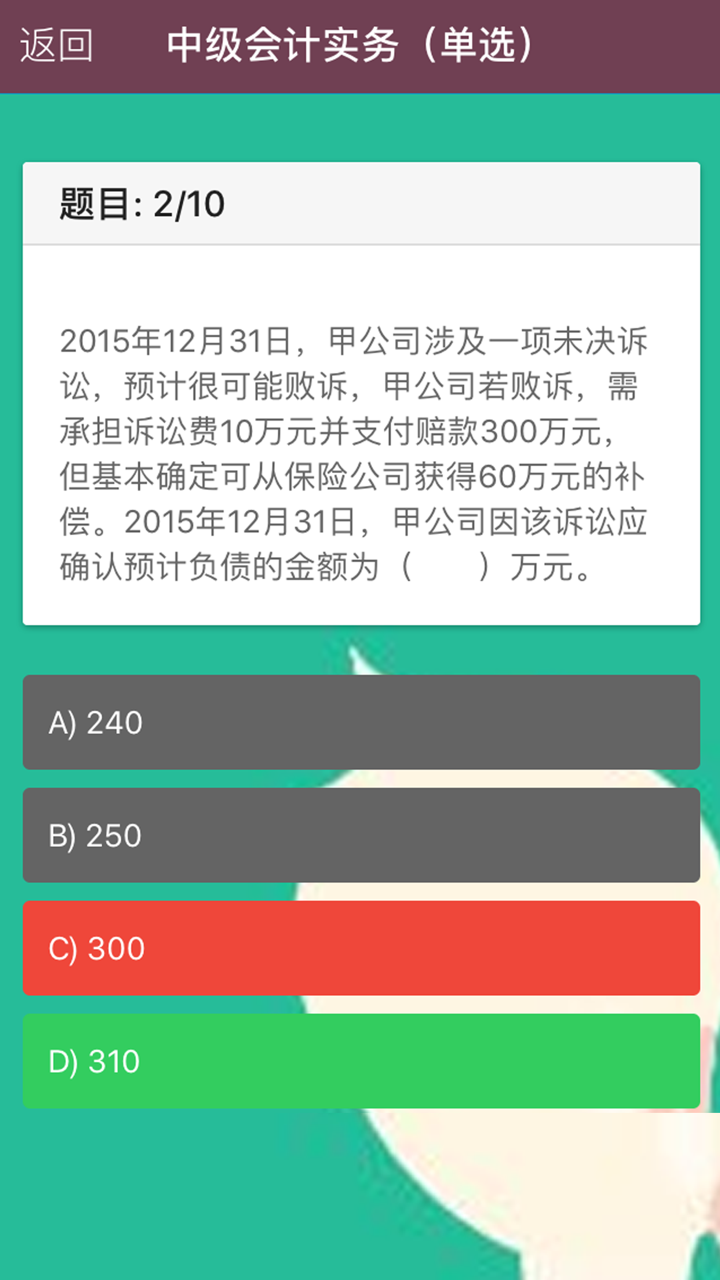This screenshot has width=720, height=1280.
Task: Tap the highlighted wrong answer bar
Action: click(x=360, y=948)
